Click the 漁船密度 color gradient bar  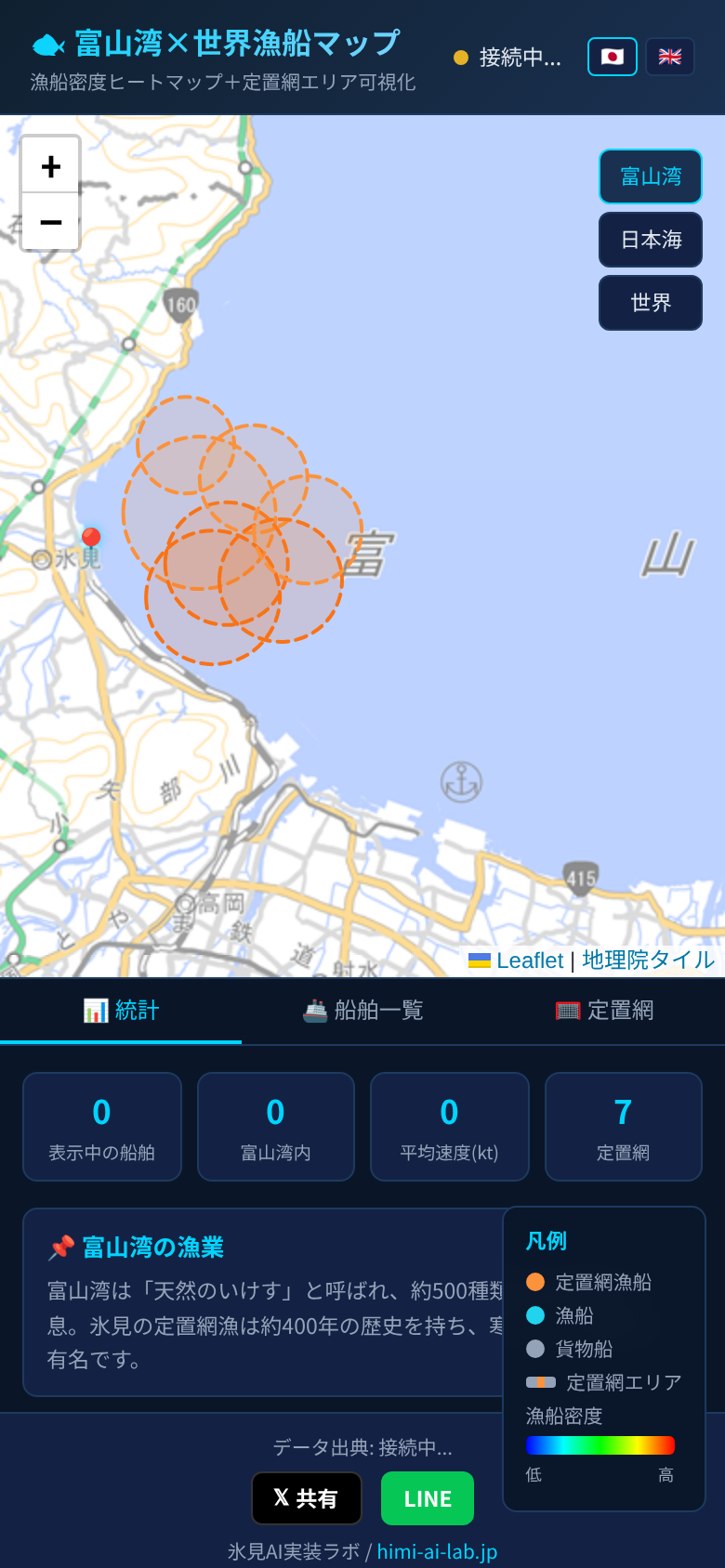click(600, 1445)
